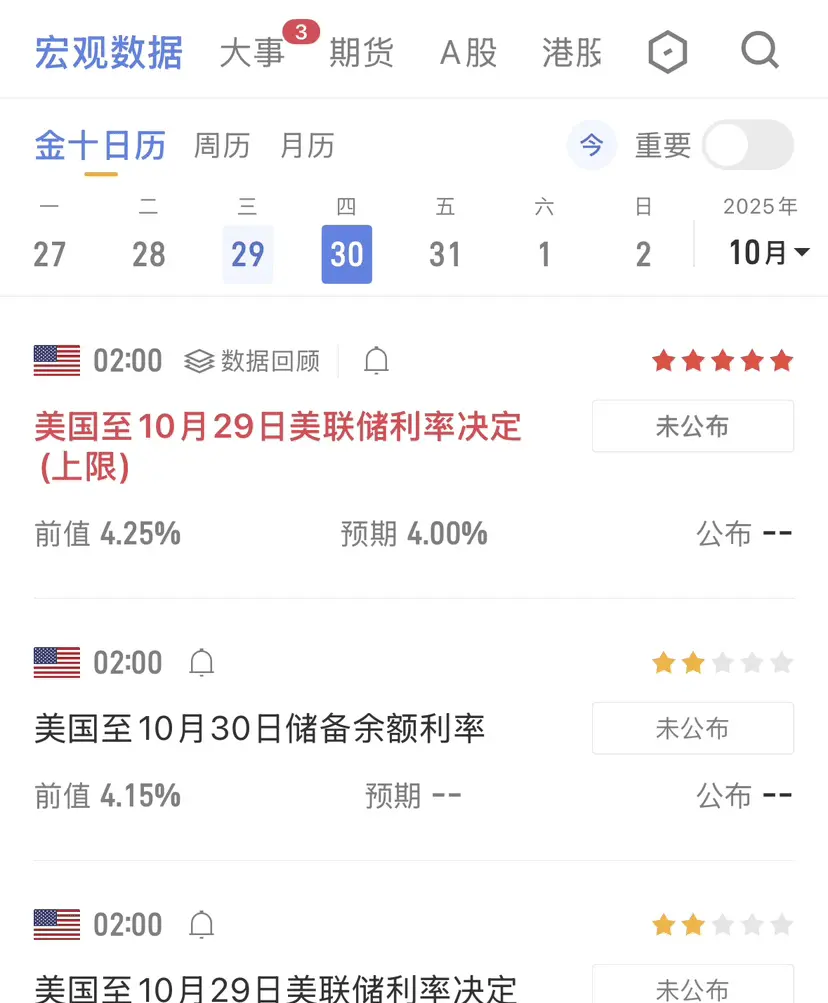
Task: Open 美国至10月29日美联储利率决定(上限) details
Action: click(x=278, y=427)
